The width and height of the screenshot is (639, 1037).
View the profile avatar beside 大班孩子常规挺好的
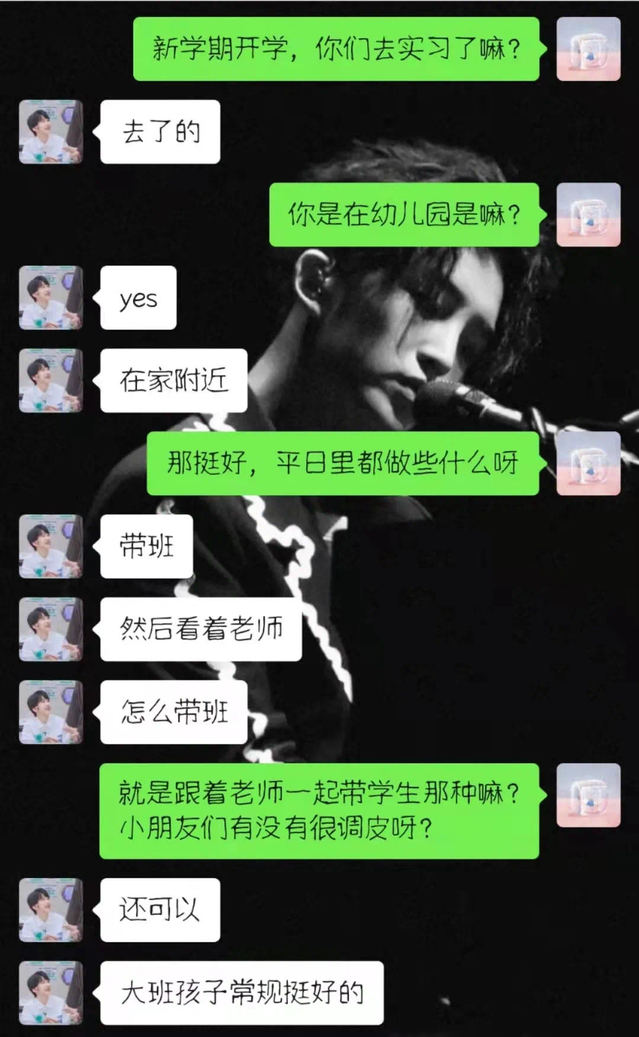pyautogui.click(x=50, y=992)
